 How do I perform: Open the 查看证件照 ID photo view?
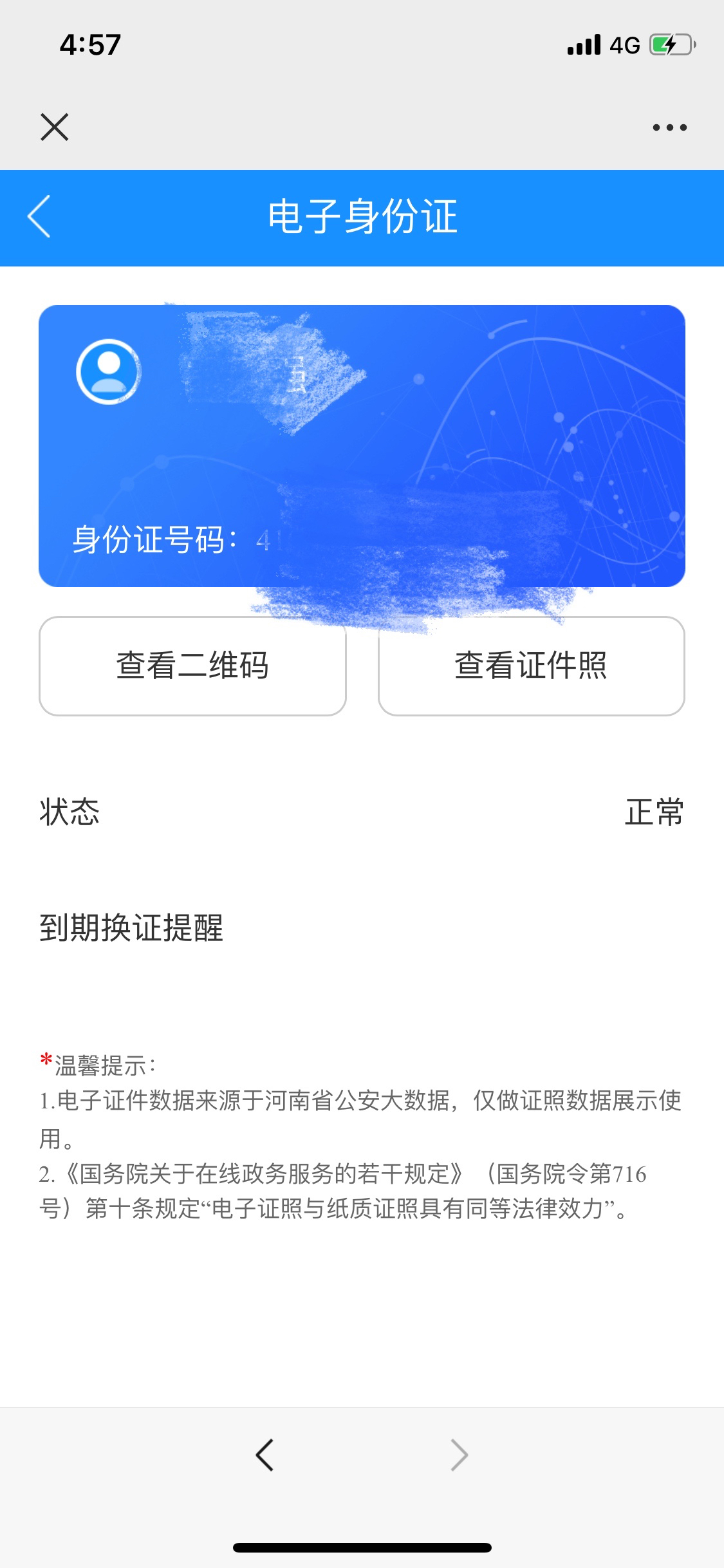point(531,666)
